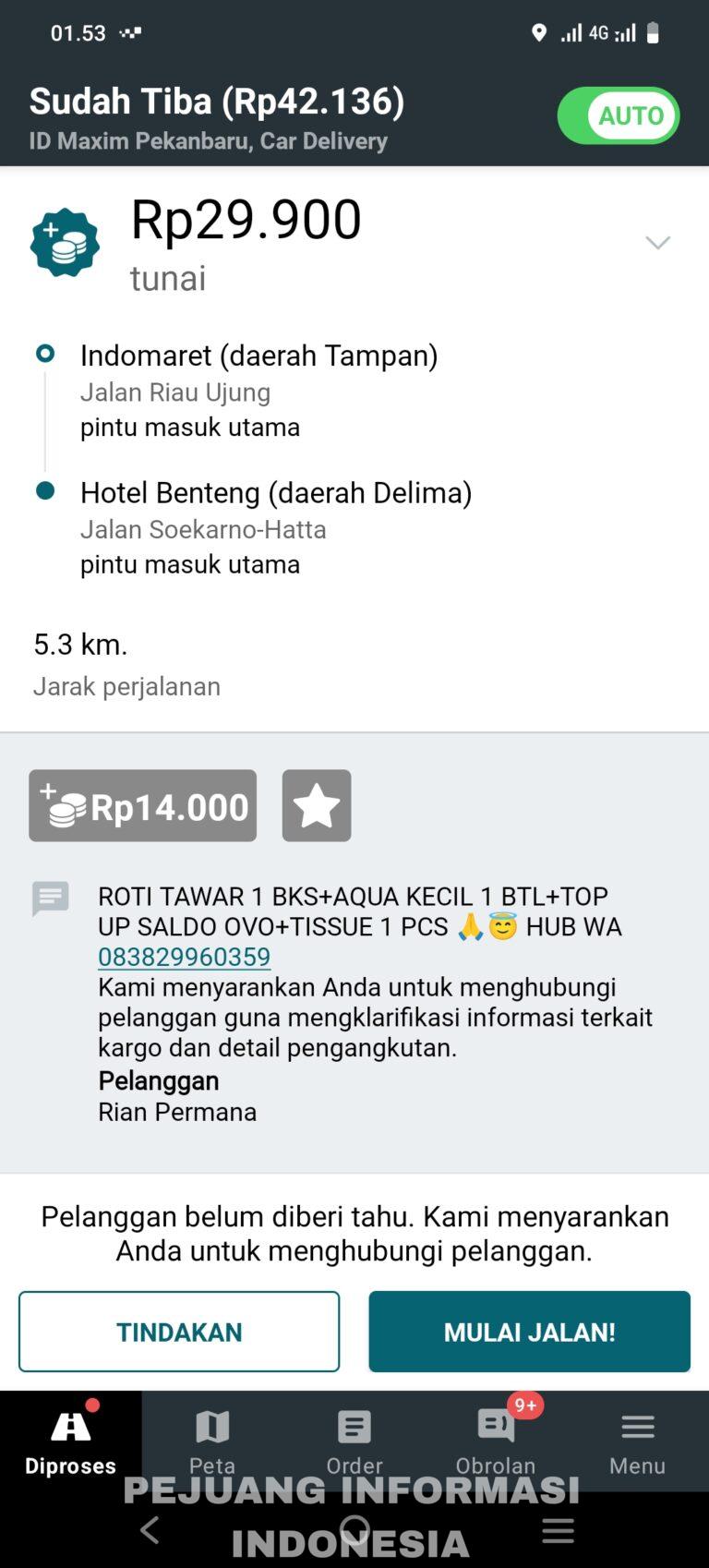Image resolution: width=709 pixels, height=1568 pixels.
Task: Open Obrolan chat with unread messages
Action: [x=496, y=1427]
